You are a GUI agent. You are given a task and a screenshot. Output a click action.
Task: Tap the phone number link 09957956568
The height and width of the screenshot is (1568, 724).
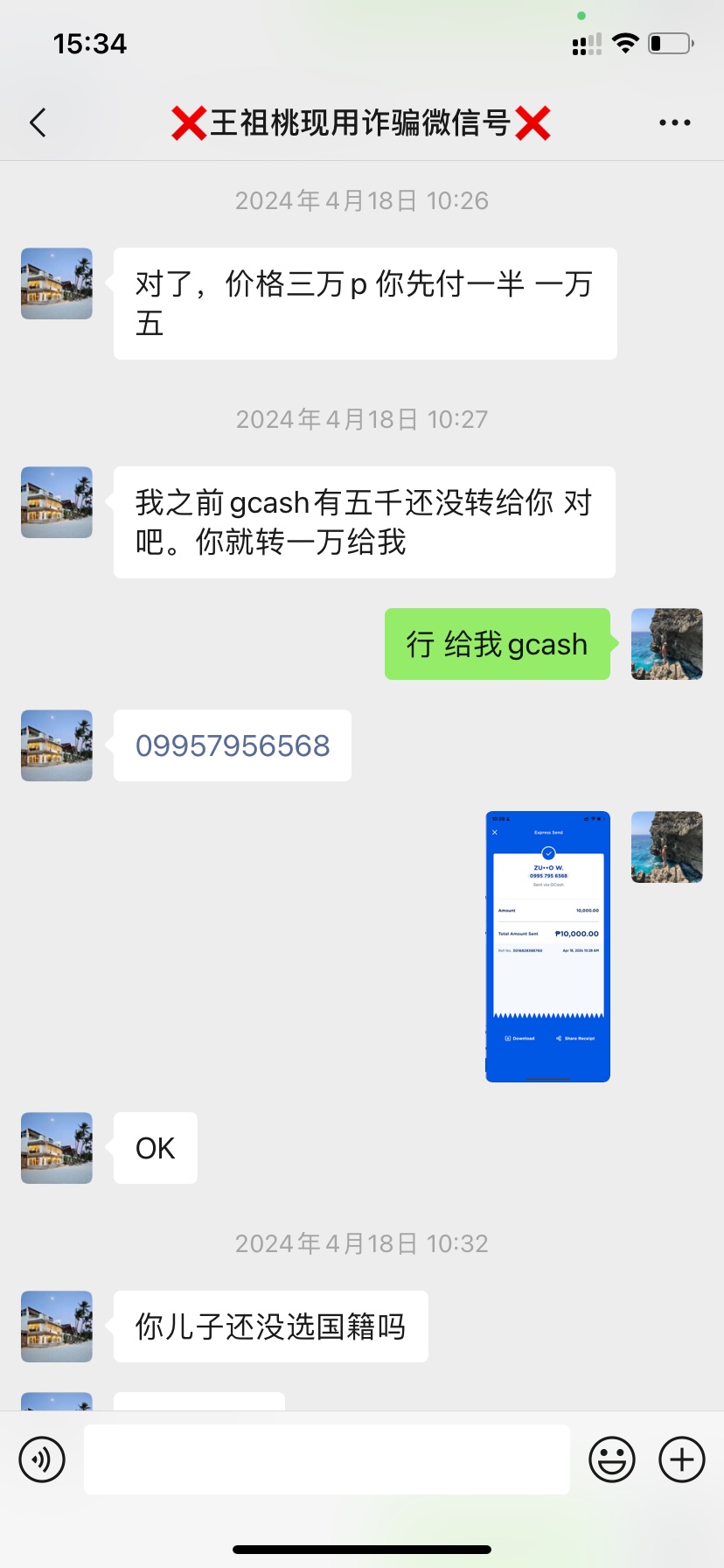233,745
